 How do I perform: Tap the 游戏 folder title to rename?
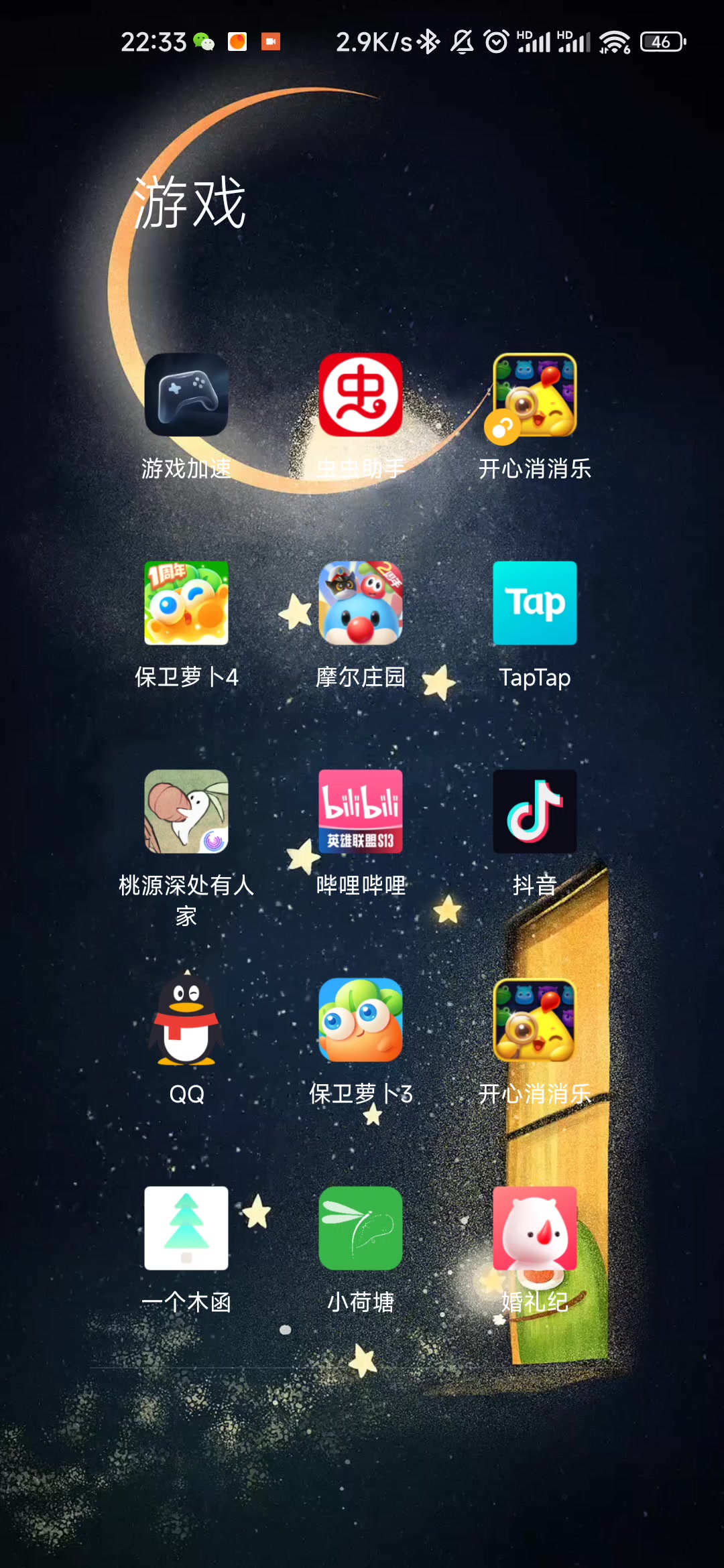coord(190,202)
